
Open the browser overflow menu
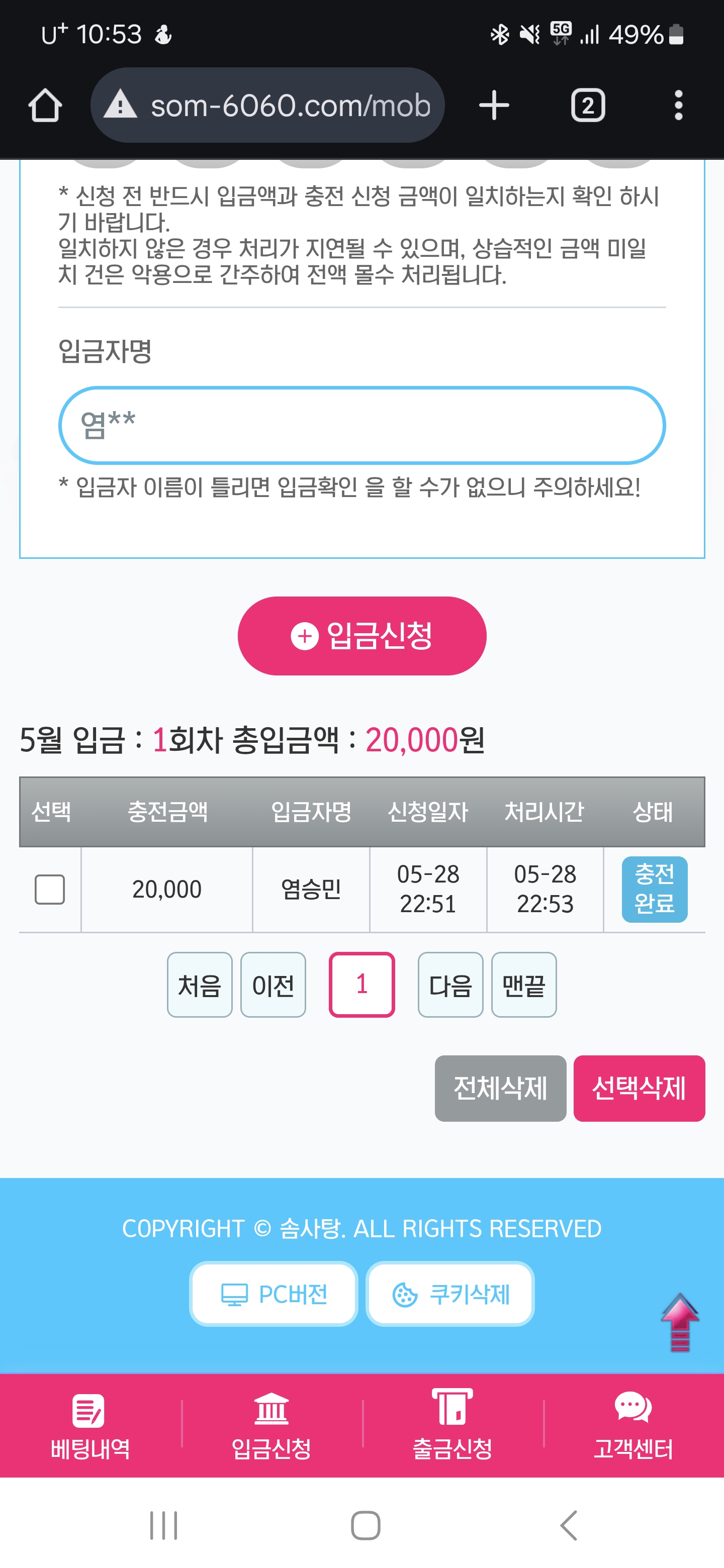(x=678, y=106)
